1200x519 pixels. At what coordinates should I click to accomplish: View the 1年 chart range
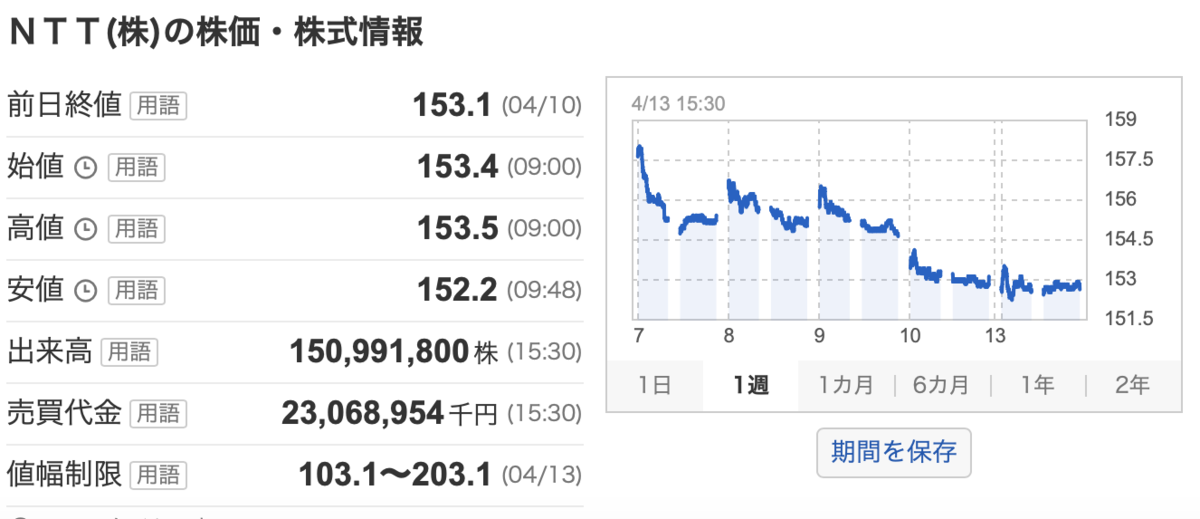[x=1038, y=385]
